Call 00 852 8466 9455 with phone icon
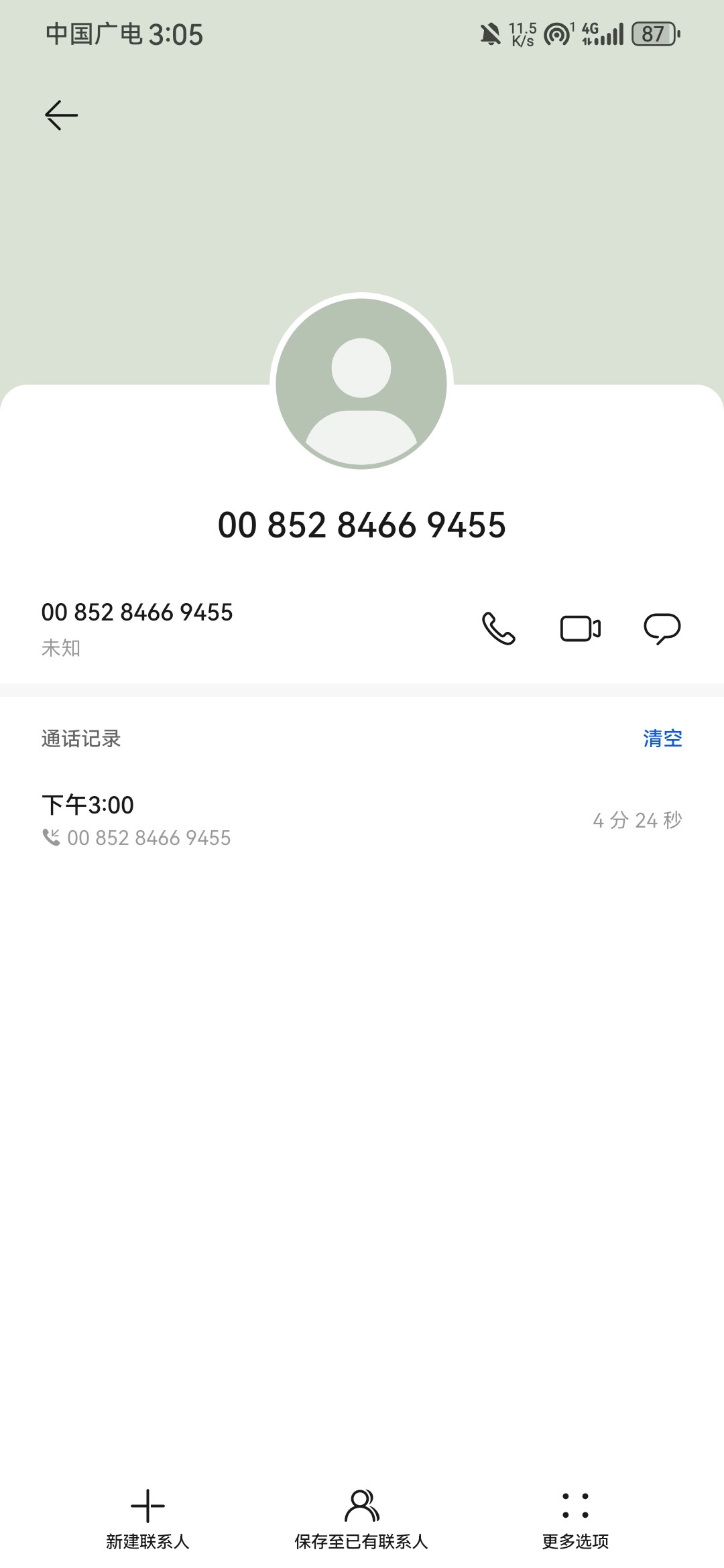The width and height of the screenshot is (724, 1568). 499,629
